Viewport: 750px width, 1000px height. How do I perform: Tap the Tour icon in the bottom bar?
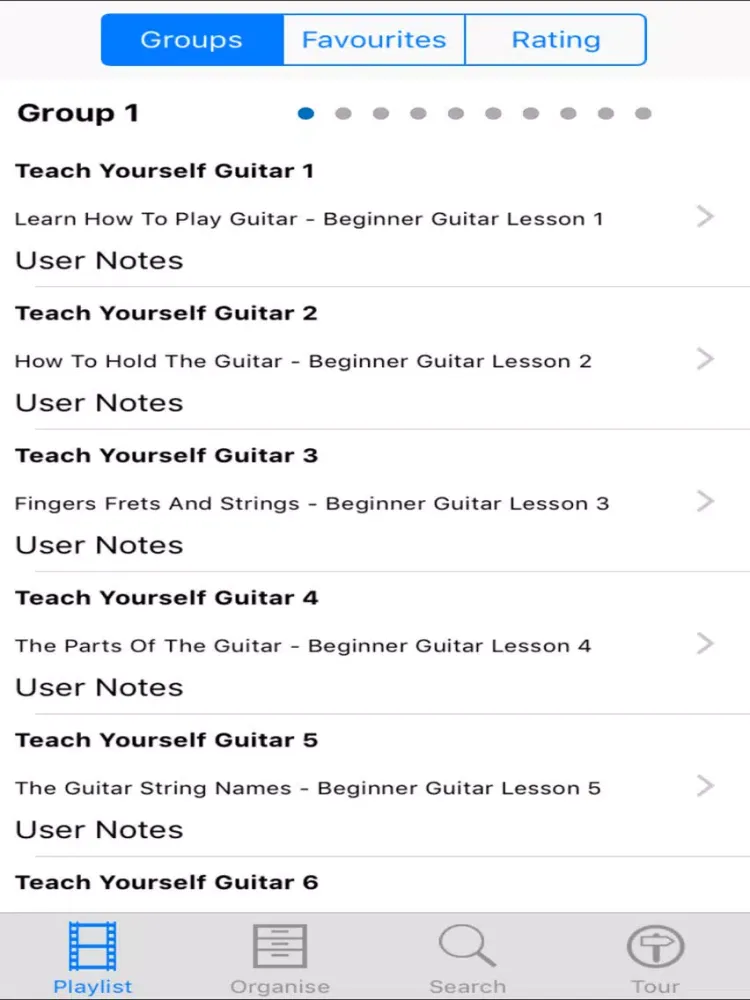click(x=655, y=945)
